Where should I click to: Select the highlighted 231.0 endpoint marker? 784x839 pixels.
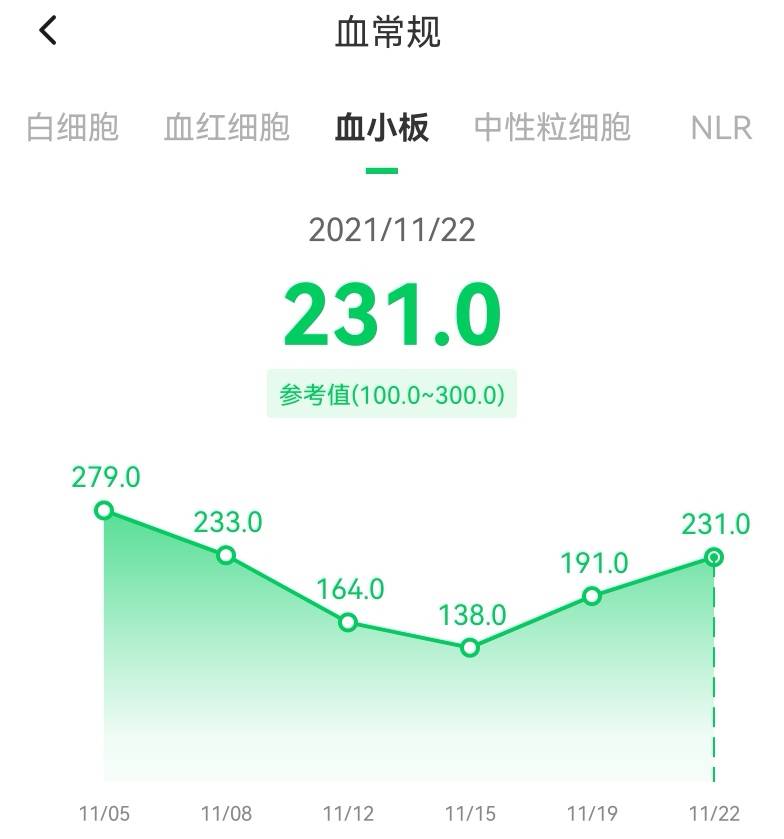712,558
